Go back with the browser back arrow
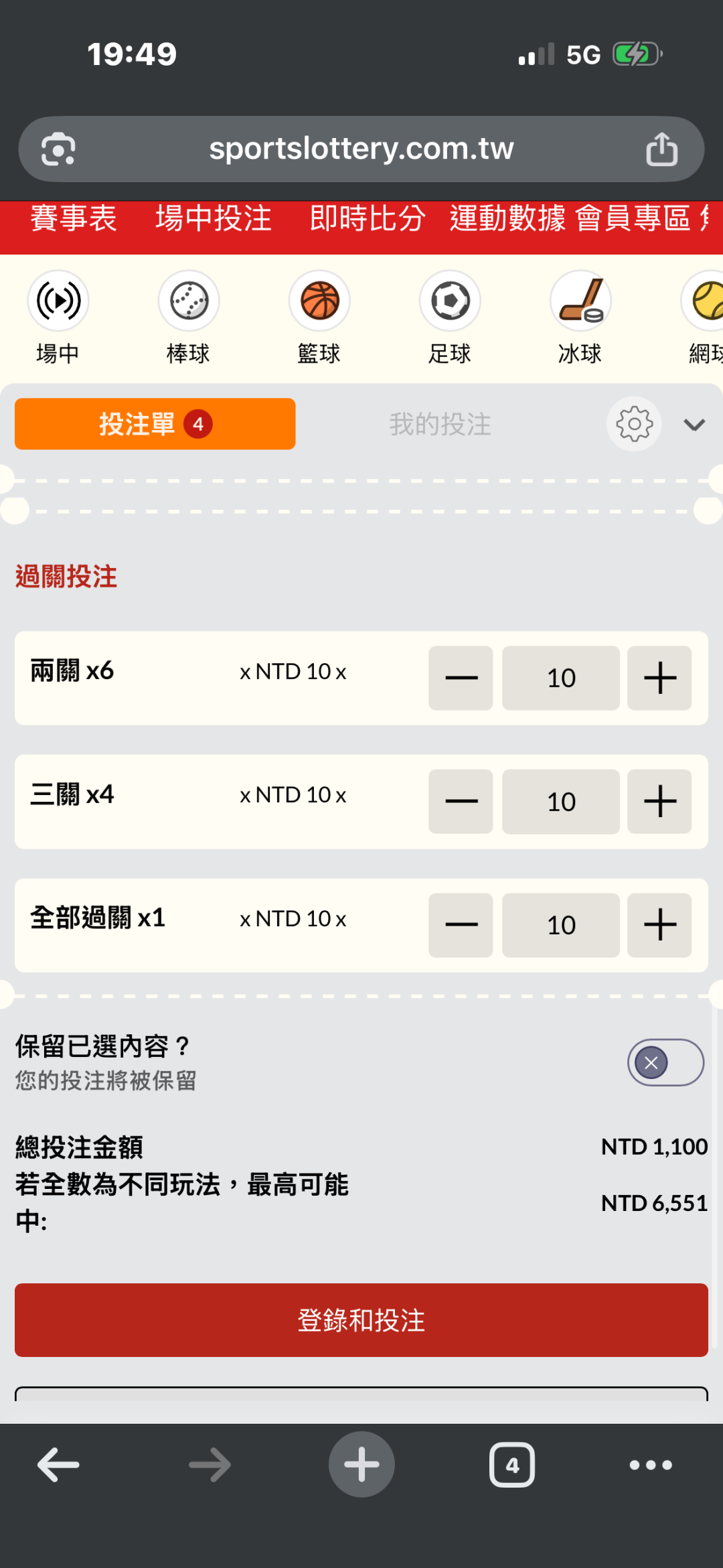The width and height of the screenshot is (723, 1568). pos(59,1465)
